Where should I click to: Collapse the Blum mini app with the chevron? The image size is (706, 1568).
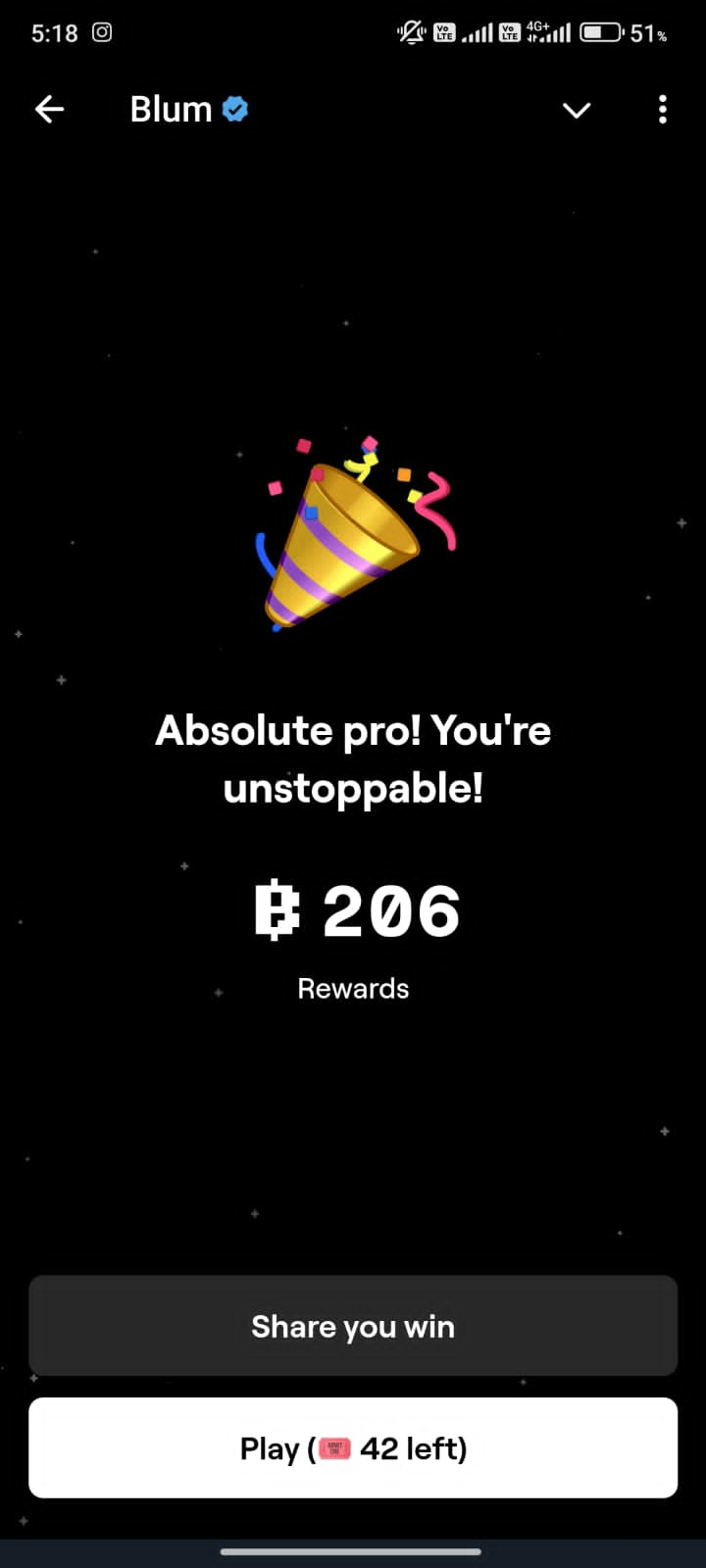(x=577, y=110)
